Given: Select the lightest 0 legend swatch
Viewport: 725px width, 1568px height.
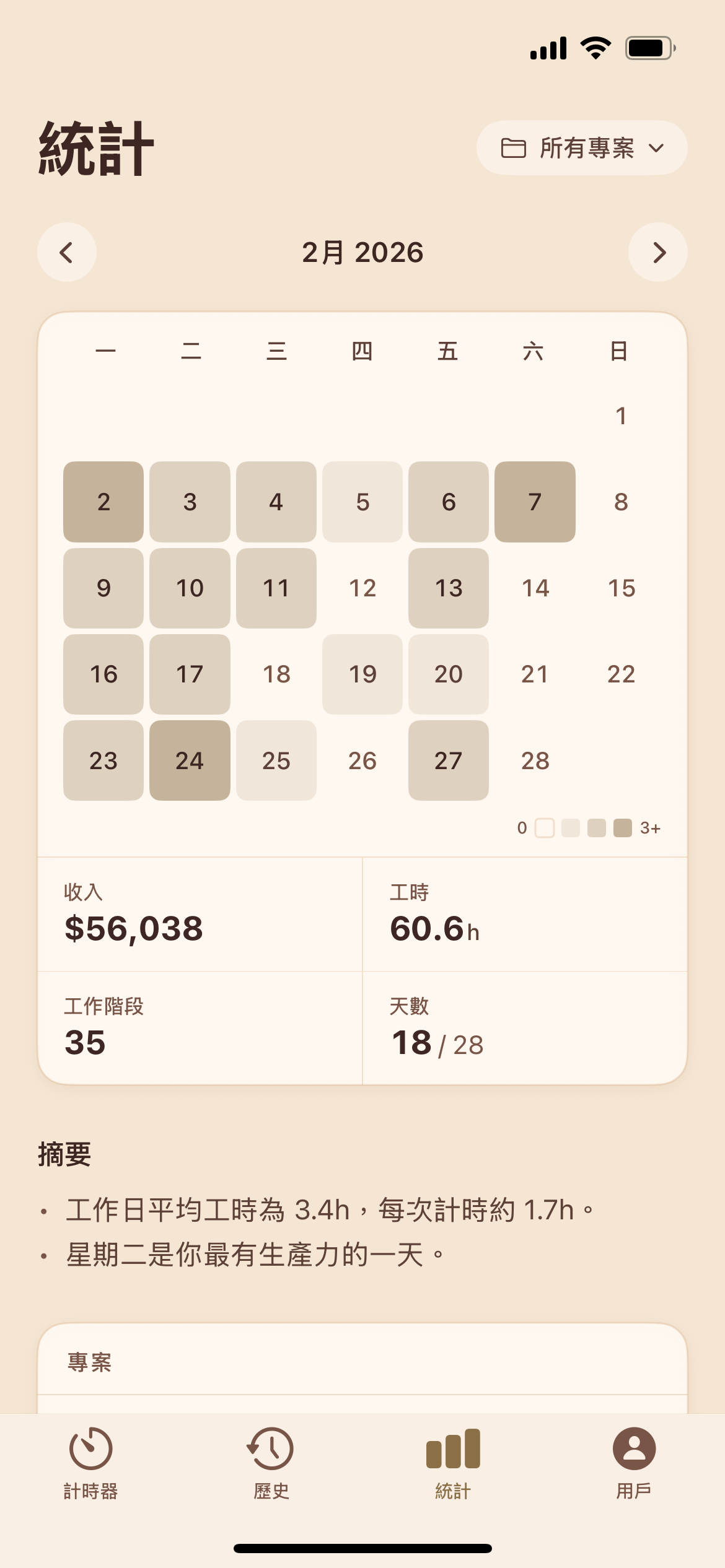Looking at the screenshot, I should click(546, 829).
